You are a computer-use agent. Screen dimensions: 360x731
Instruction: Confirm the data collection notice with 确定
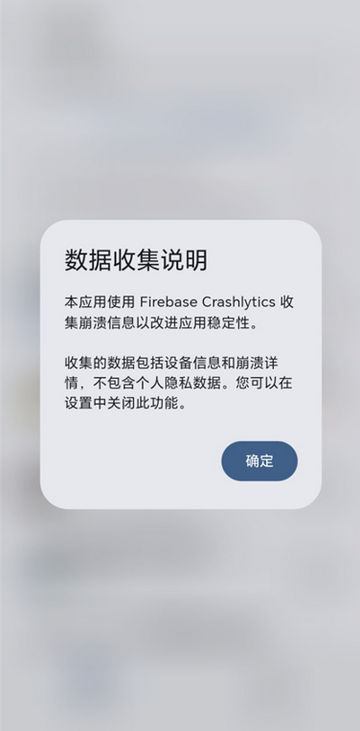259,461
